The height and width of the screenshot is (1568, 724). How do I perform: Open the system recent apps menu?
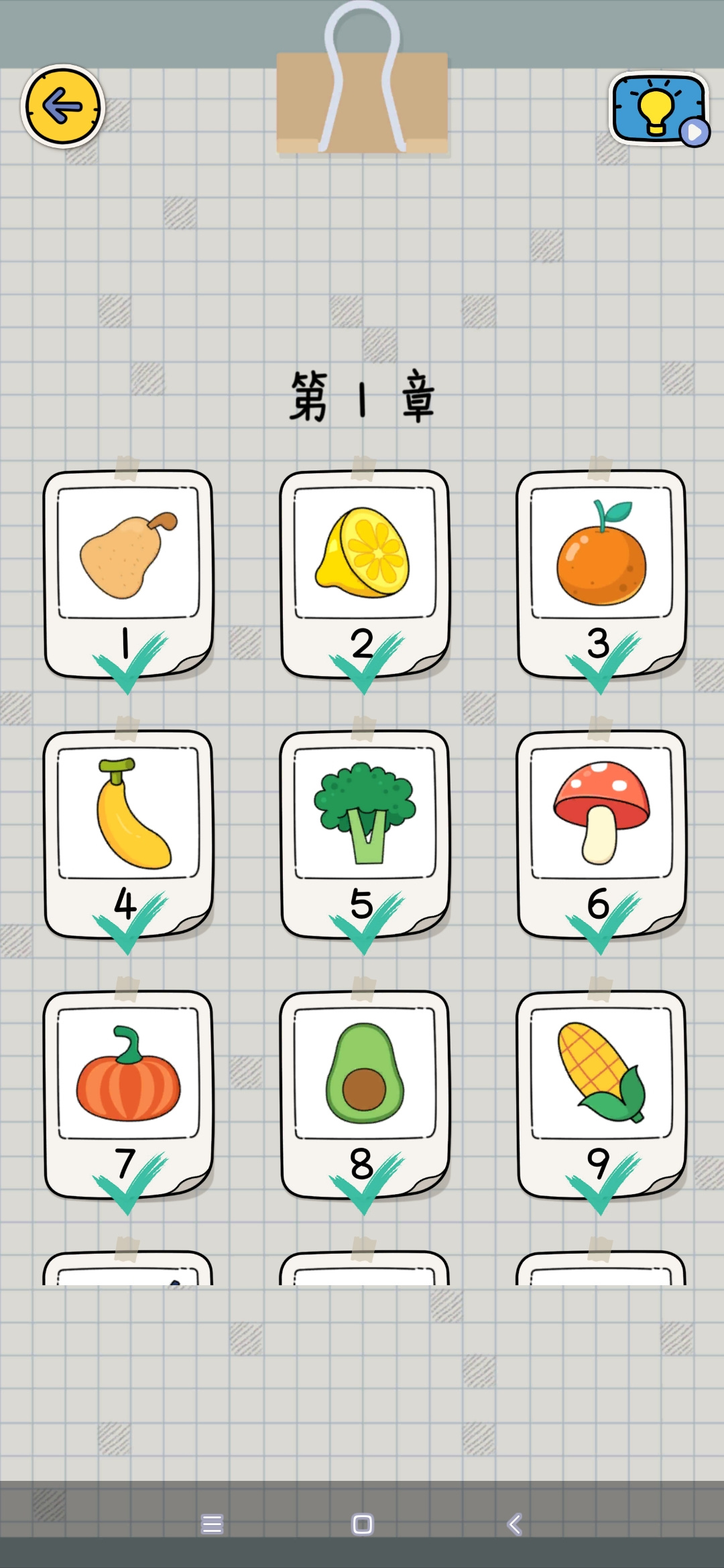point(212,1524)
